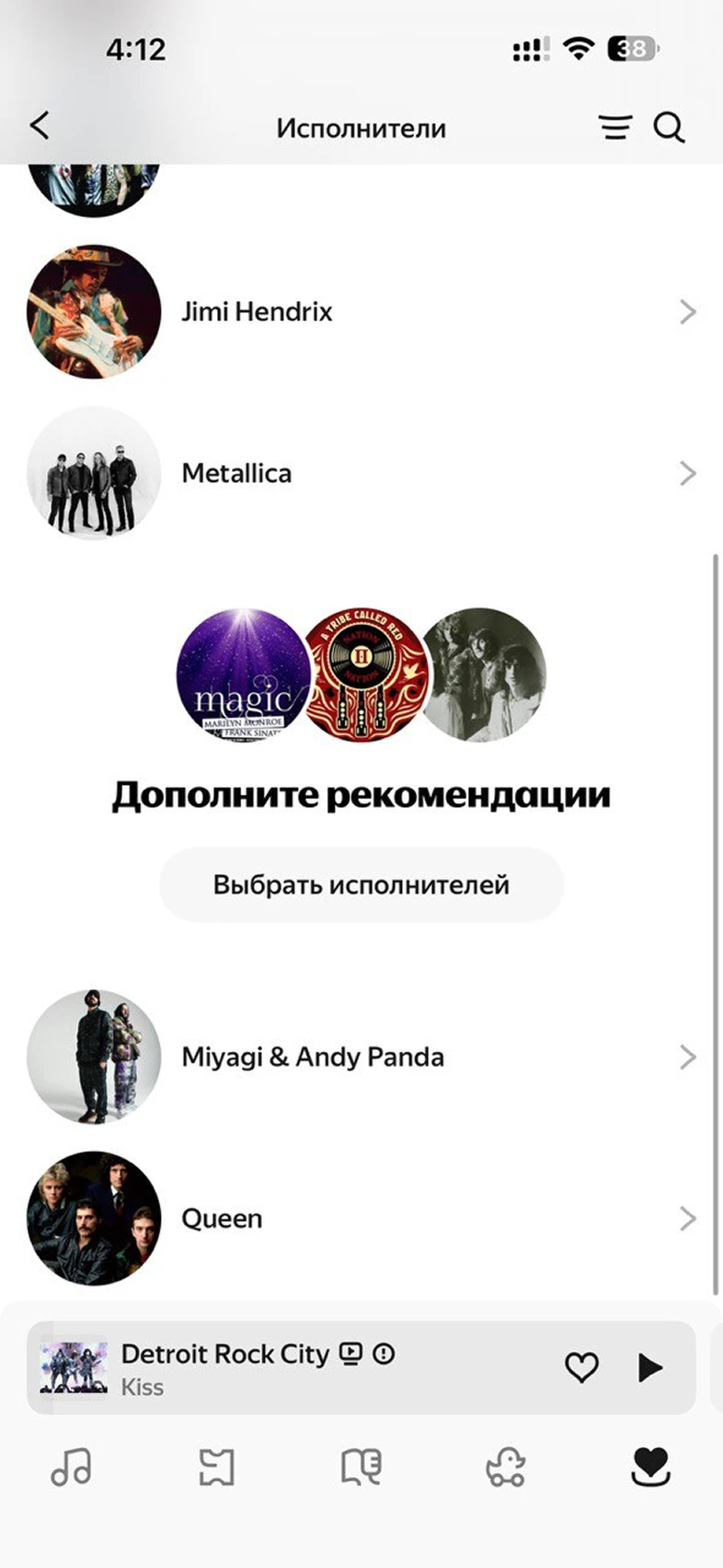This screenshot has width=723, height=1568.
Task: Switch to the music note home tab
Action: click(71, 1467)
